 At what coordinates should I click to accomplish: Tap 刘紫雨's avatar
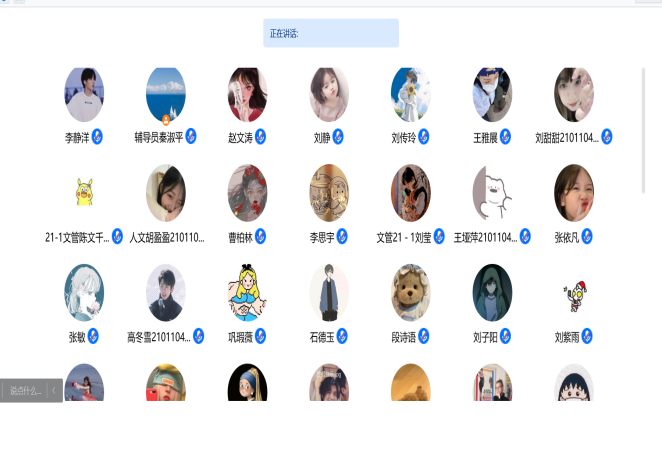[x=574, y=292]
